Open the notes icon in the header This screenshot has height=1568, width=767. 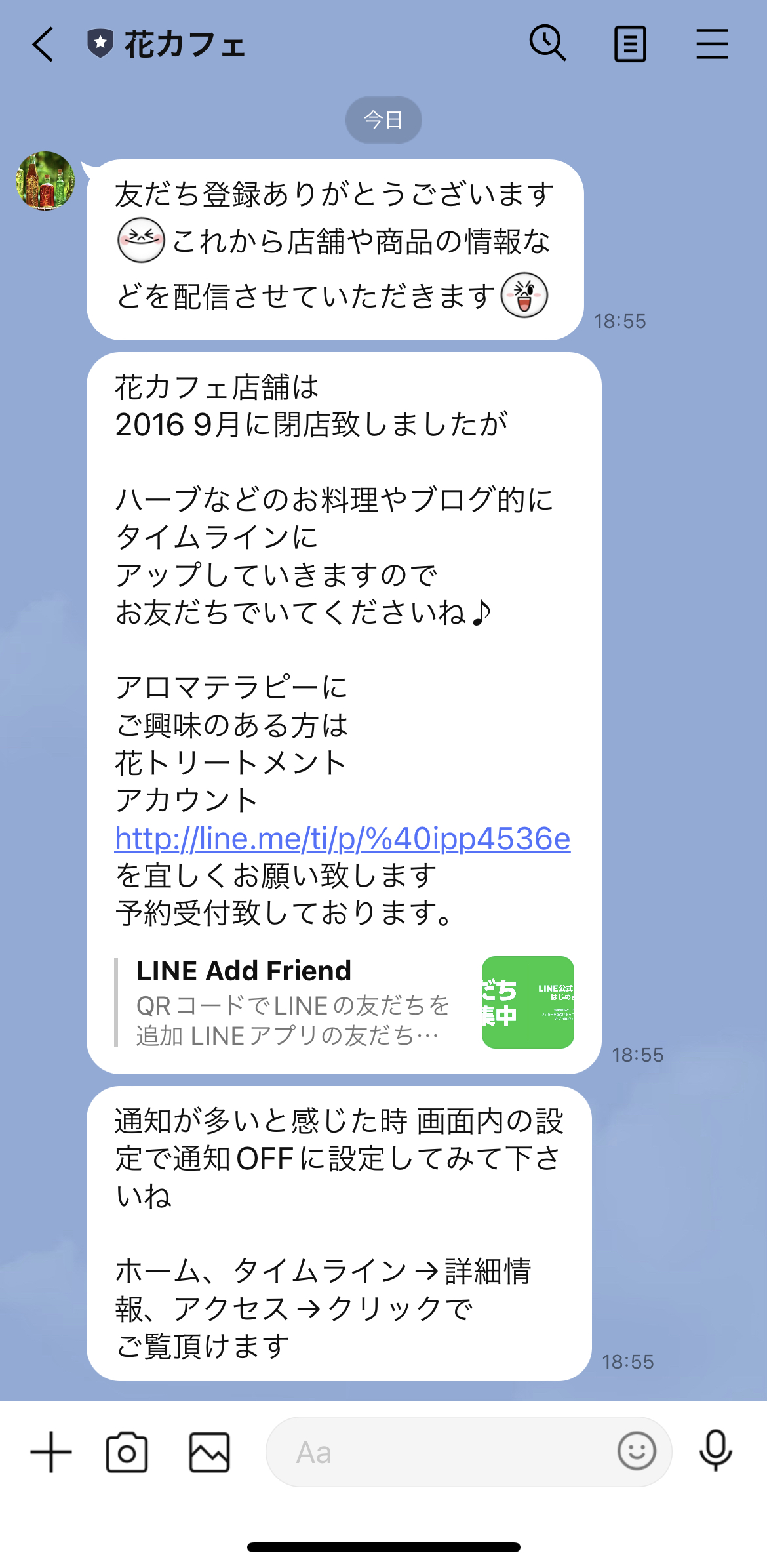[x=630, y=44]
